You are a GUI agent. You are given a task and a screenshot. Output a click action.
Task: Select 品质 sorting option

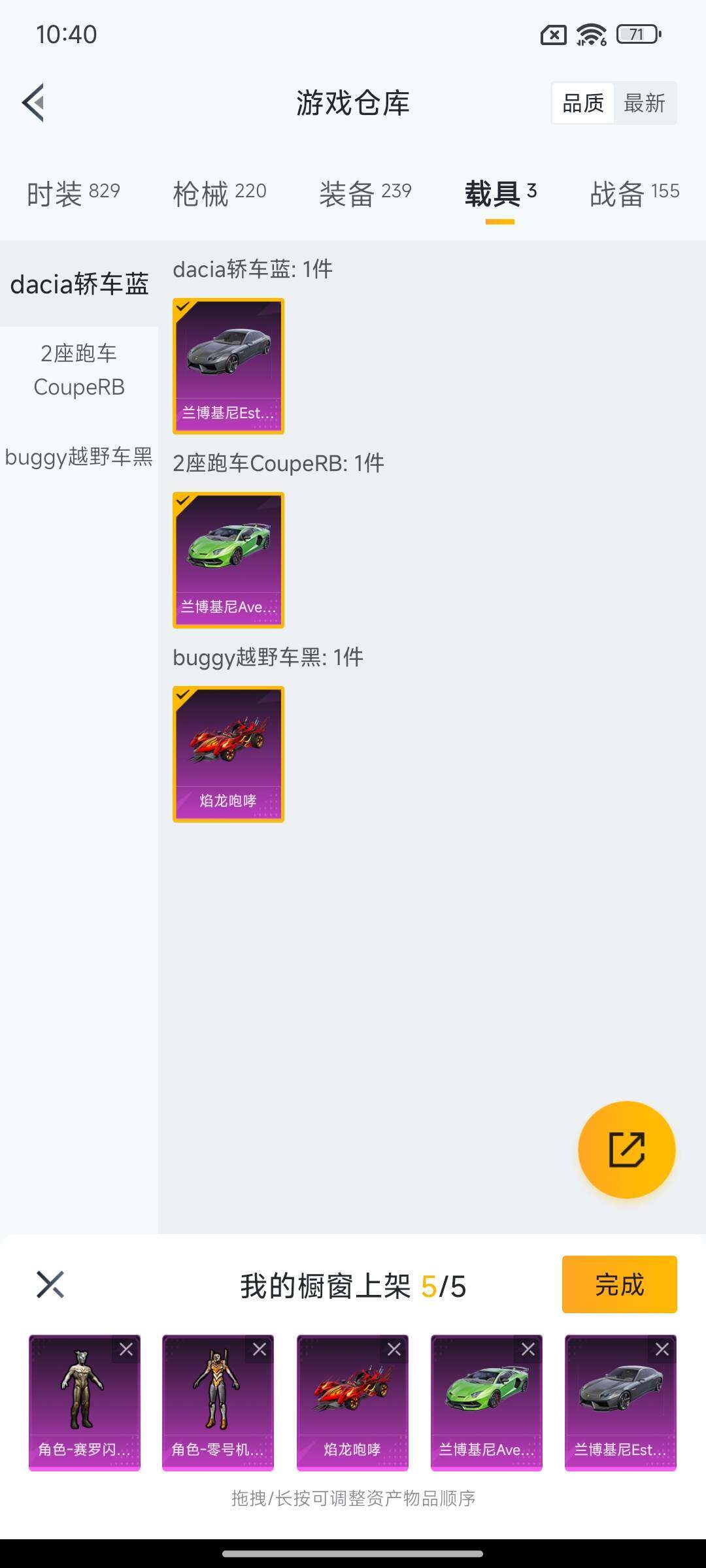click(584, 103)
